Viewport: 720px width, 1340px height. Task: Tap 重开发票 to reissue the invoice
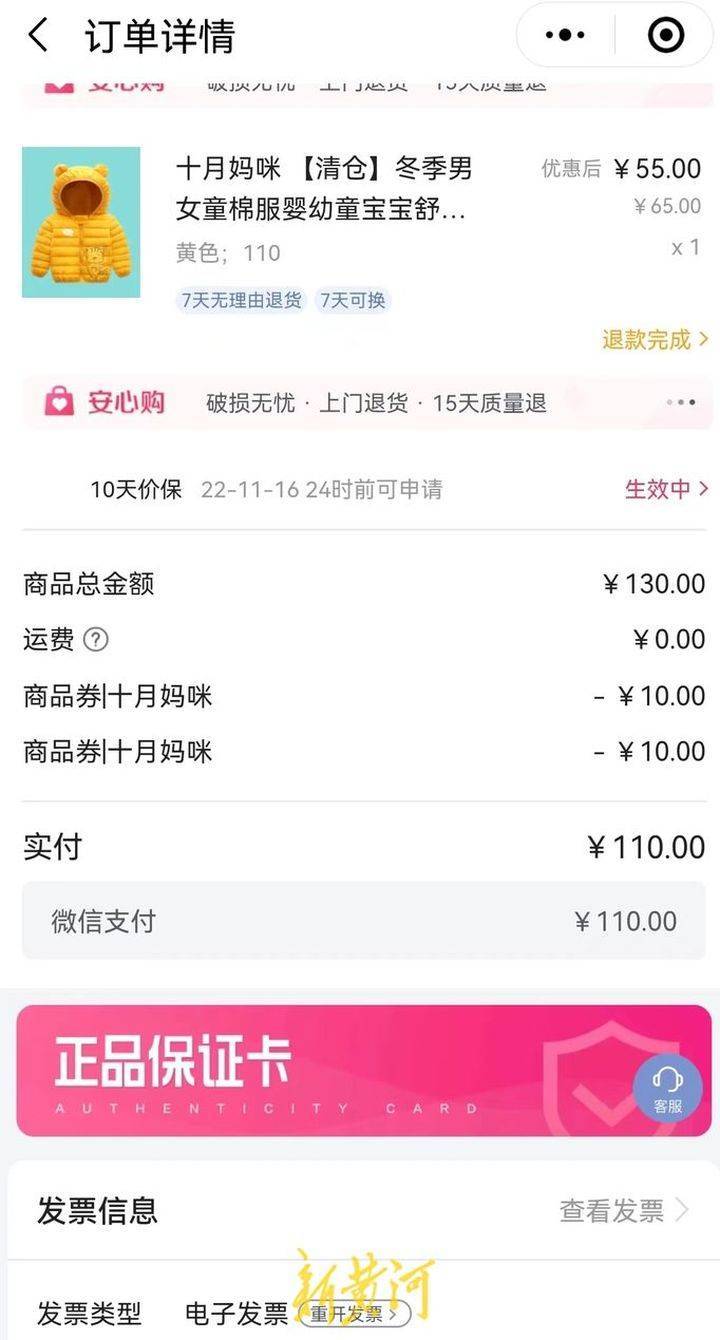tap(353, 1314)
